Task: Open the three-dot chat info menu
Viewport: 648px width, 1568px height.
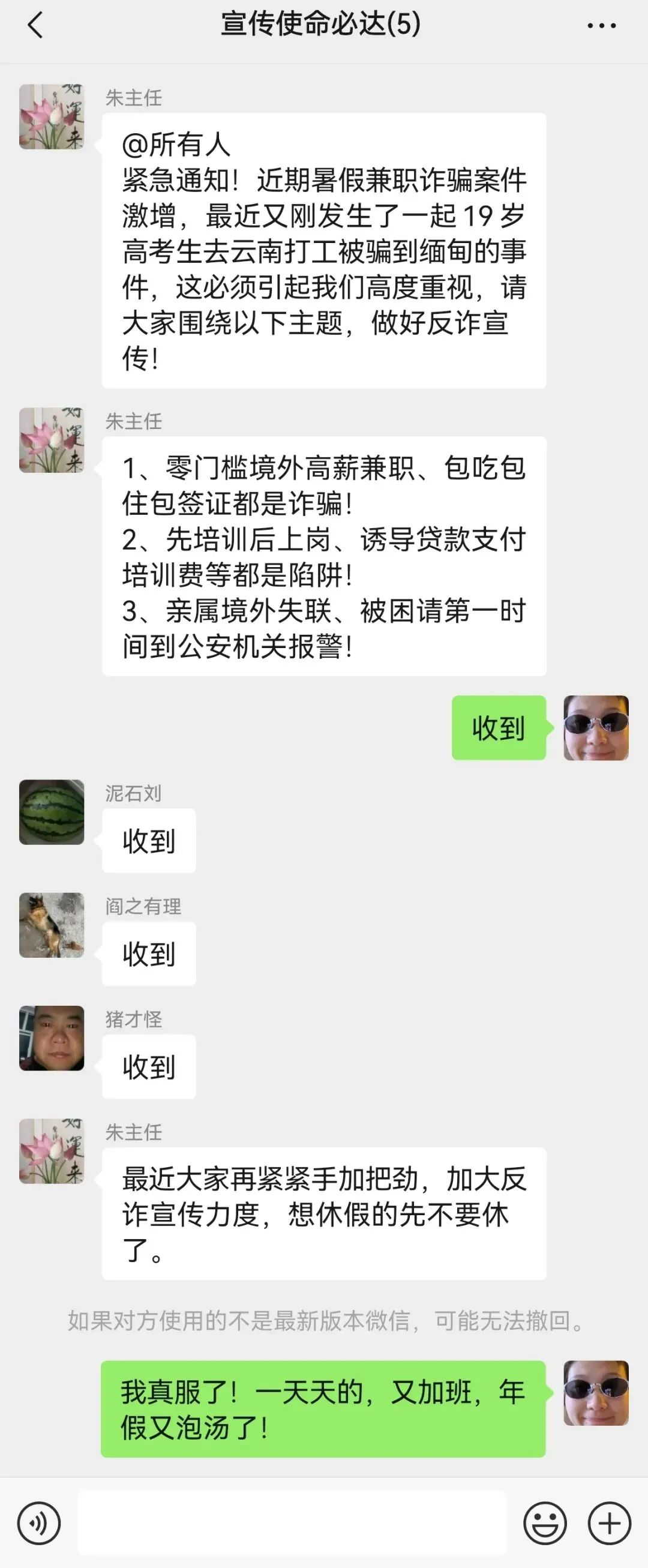Action: [x=601, y=26]
